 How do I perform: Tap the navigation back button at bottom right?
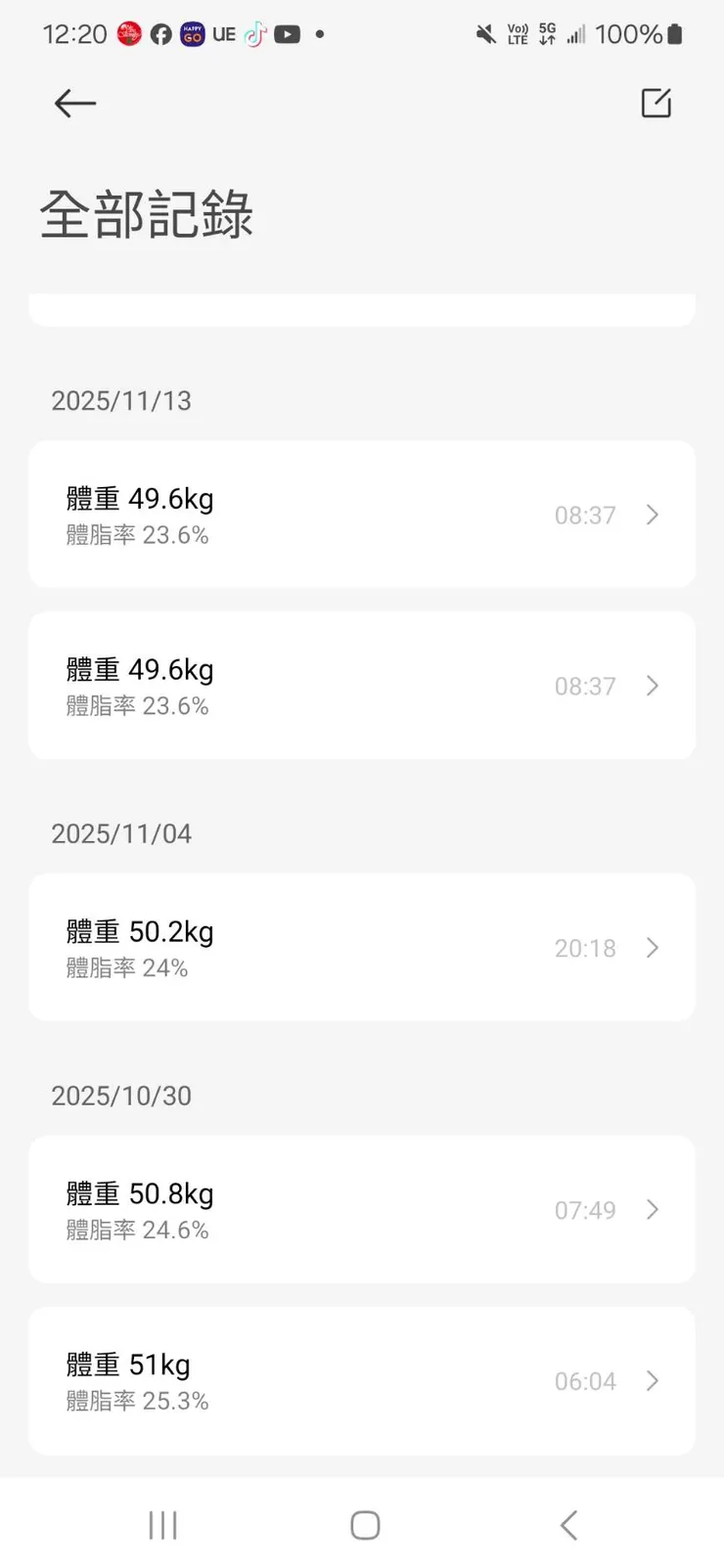tap(568, 1523)
